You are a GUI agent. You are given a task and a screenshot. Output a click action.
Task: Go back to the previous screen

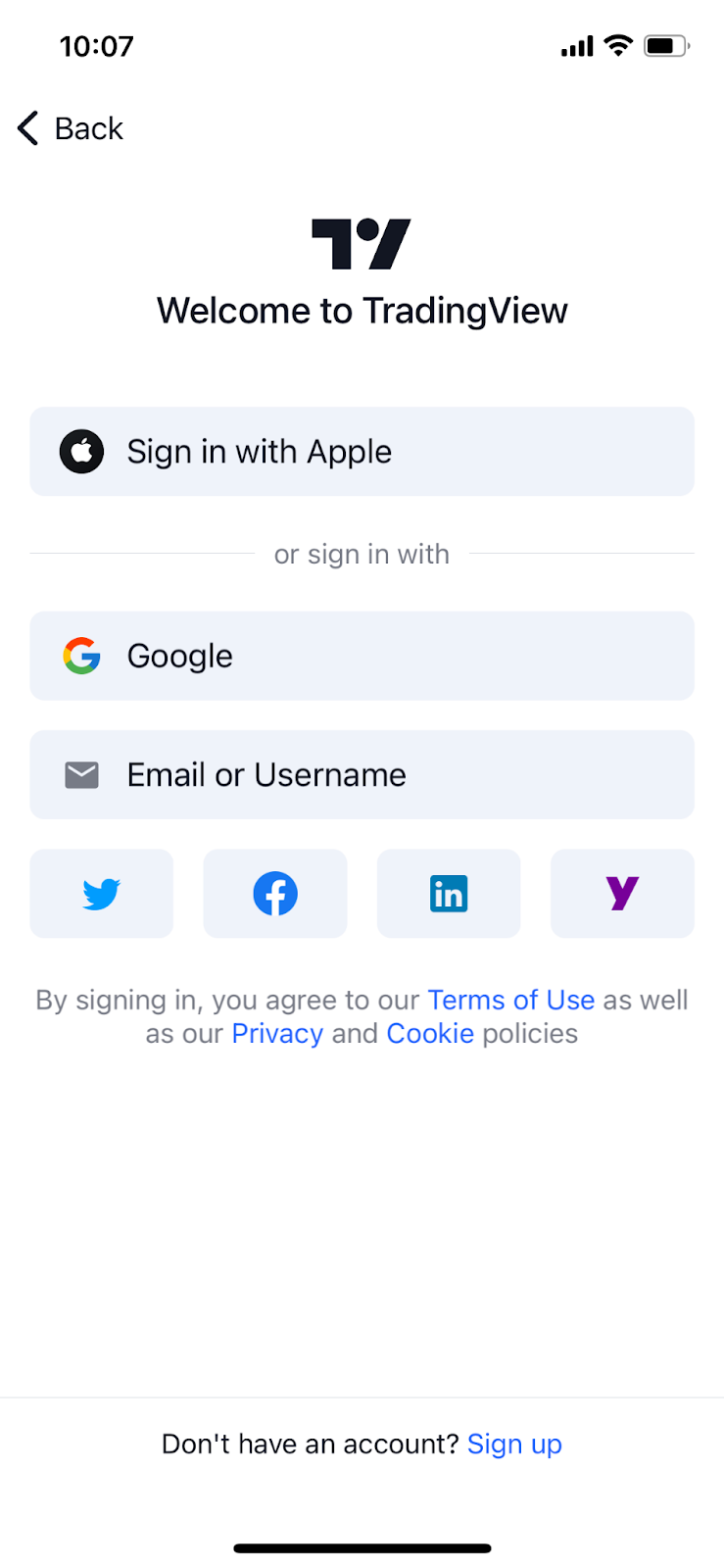click(x=71, y=128)
